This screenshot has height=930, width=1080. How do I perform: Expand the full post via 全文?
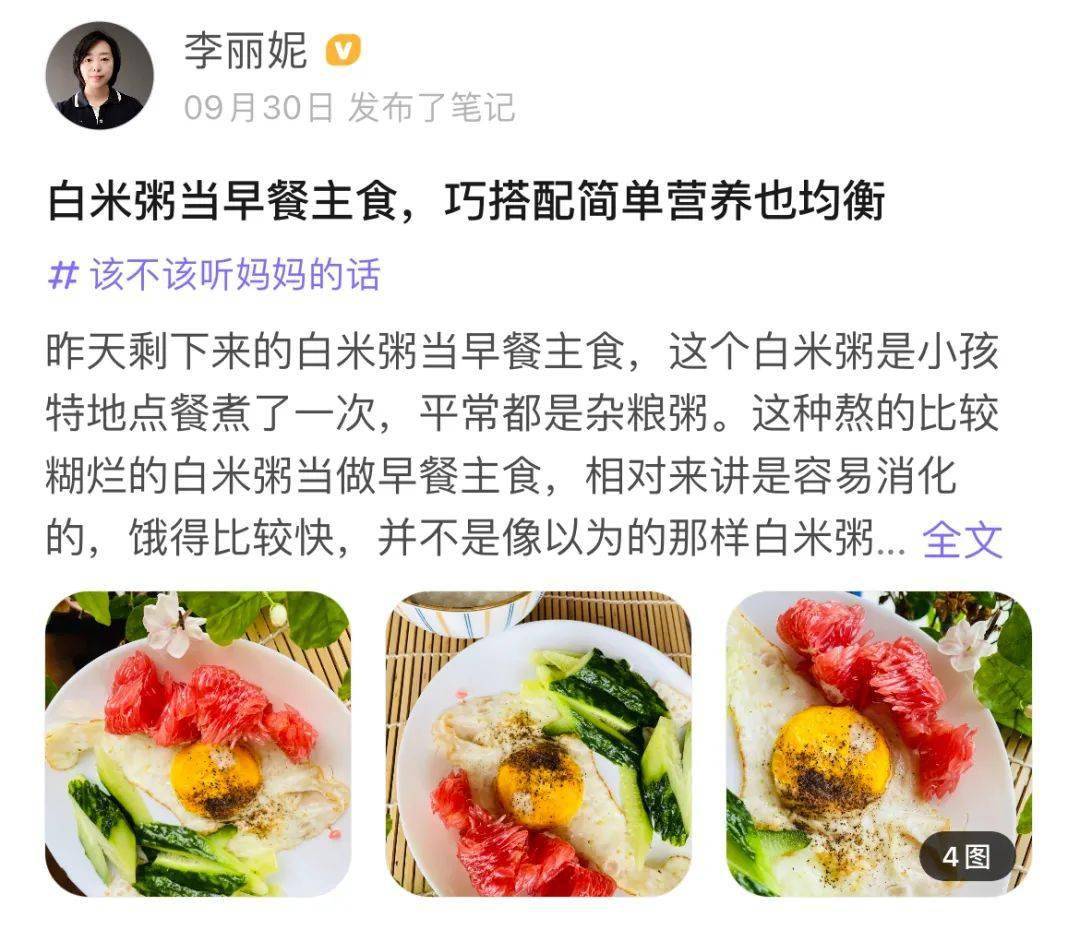[x=961, y=540]
